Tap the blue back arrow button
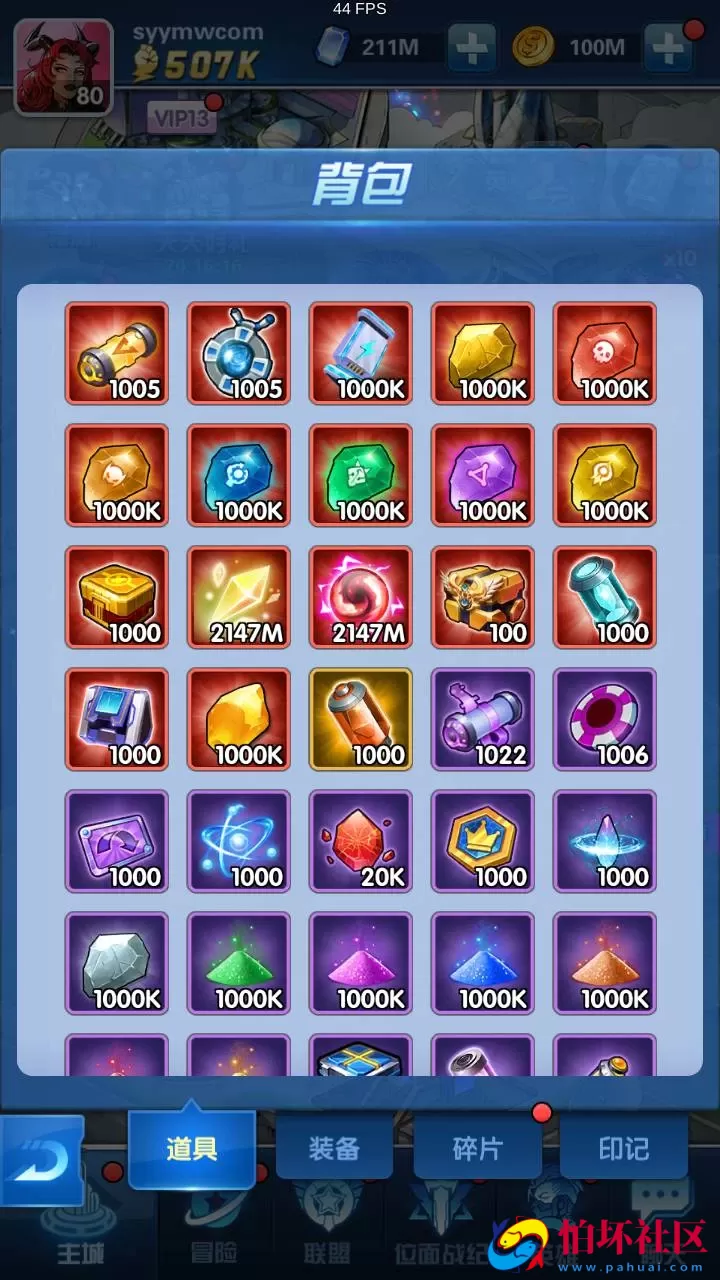 pos(42,1161)
